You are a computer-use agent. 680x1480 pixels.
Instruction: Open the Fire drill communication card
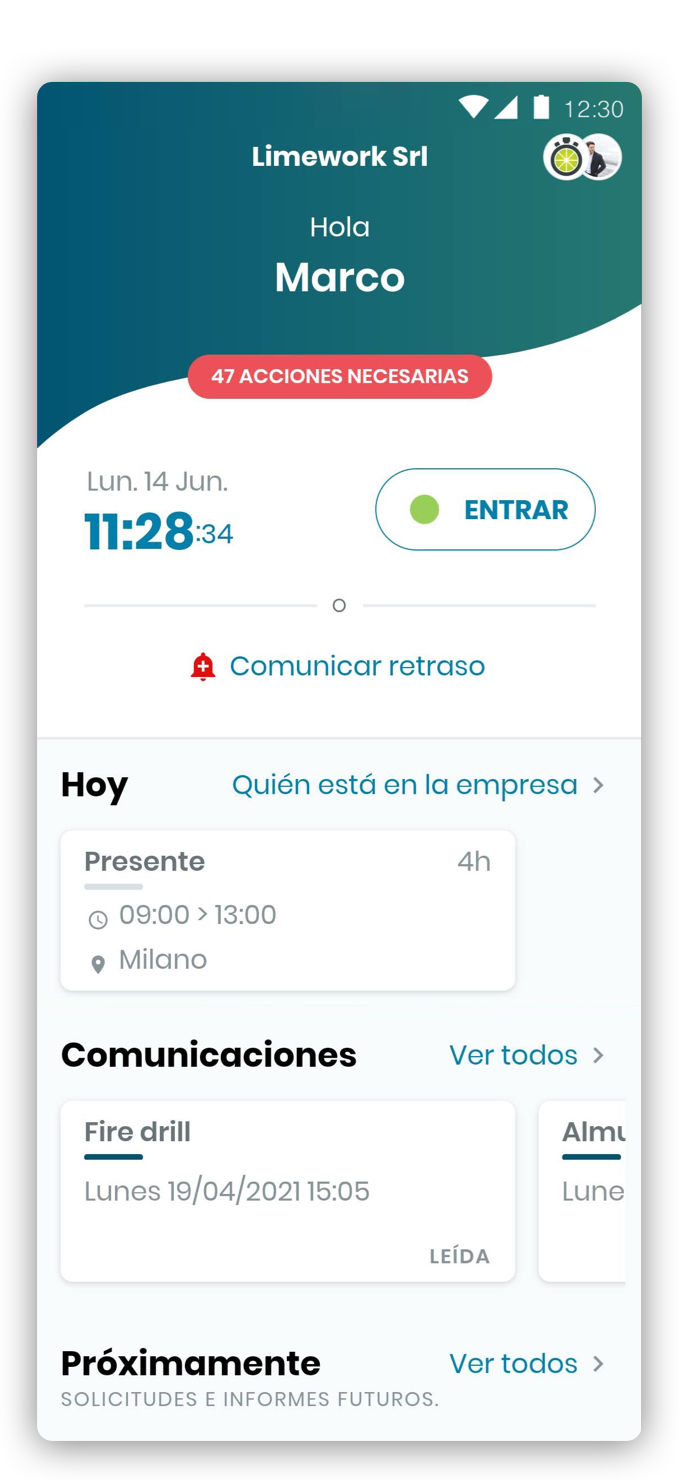tap(287, 1190)
